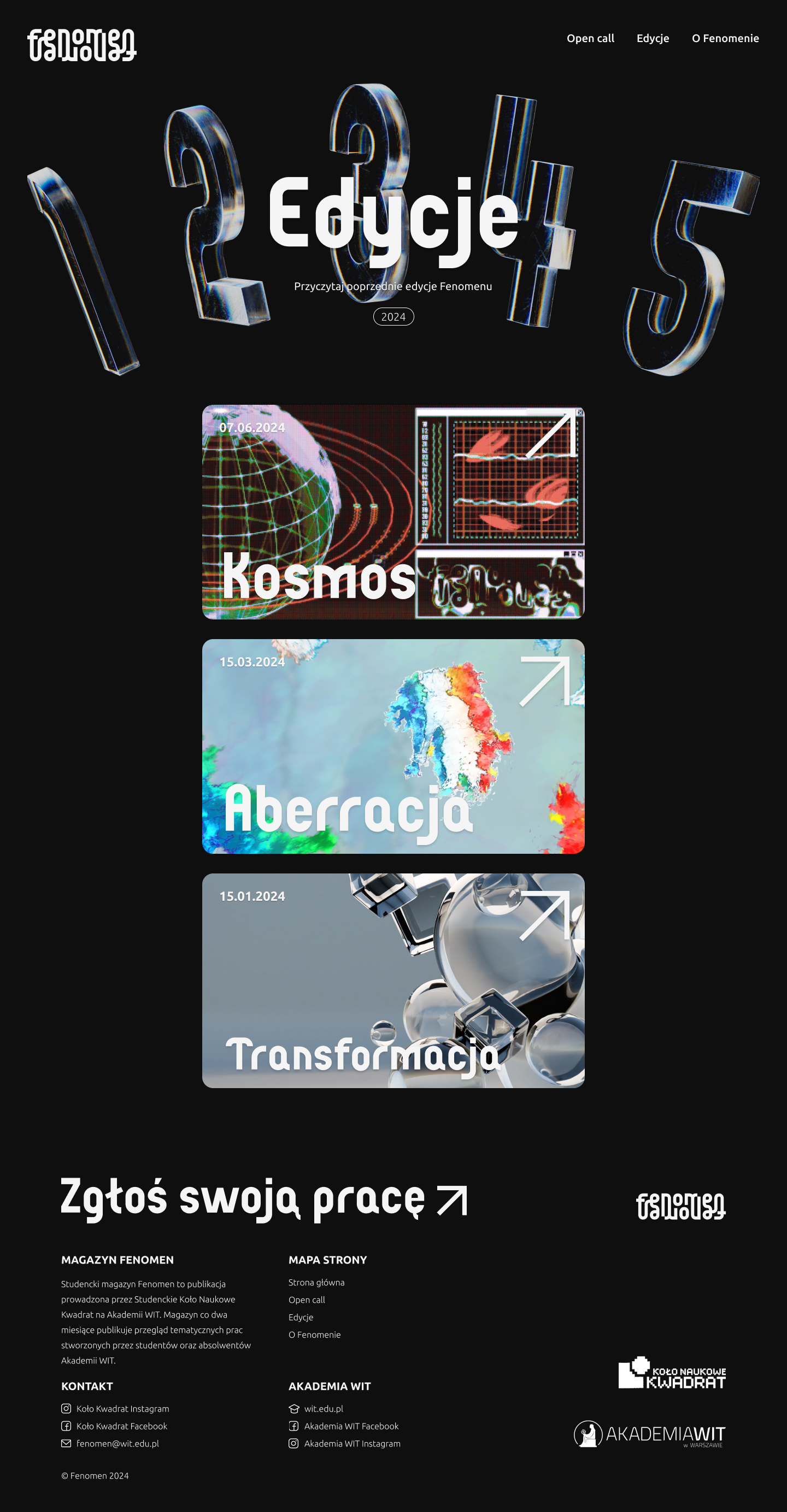This screenshot has height=1512, width=787.
Task: Open the Transformacja edition card
Action: click(393, 980)
